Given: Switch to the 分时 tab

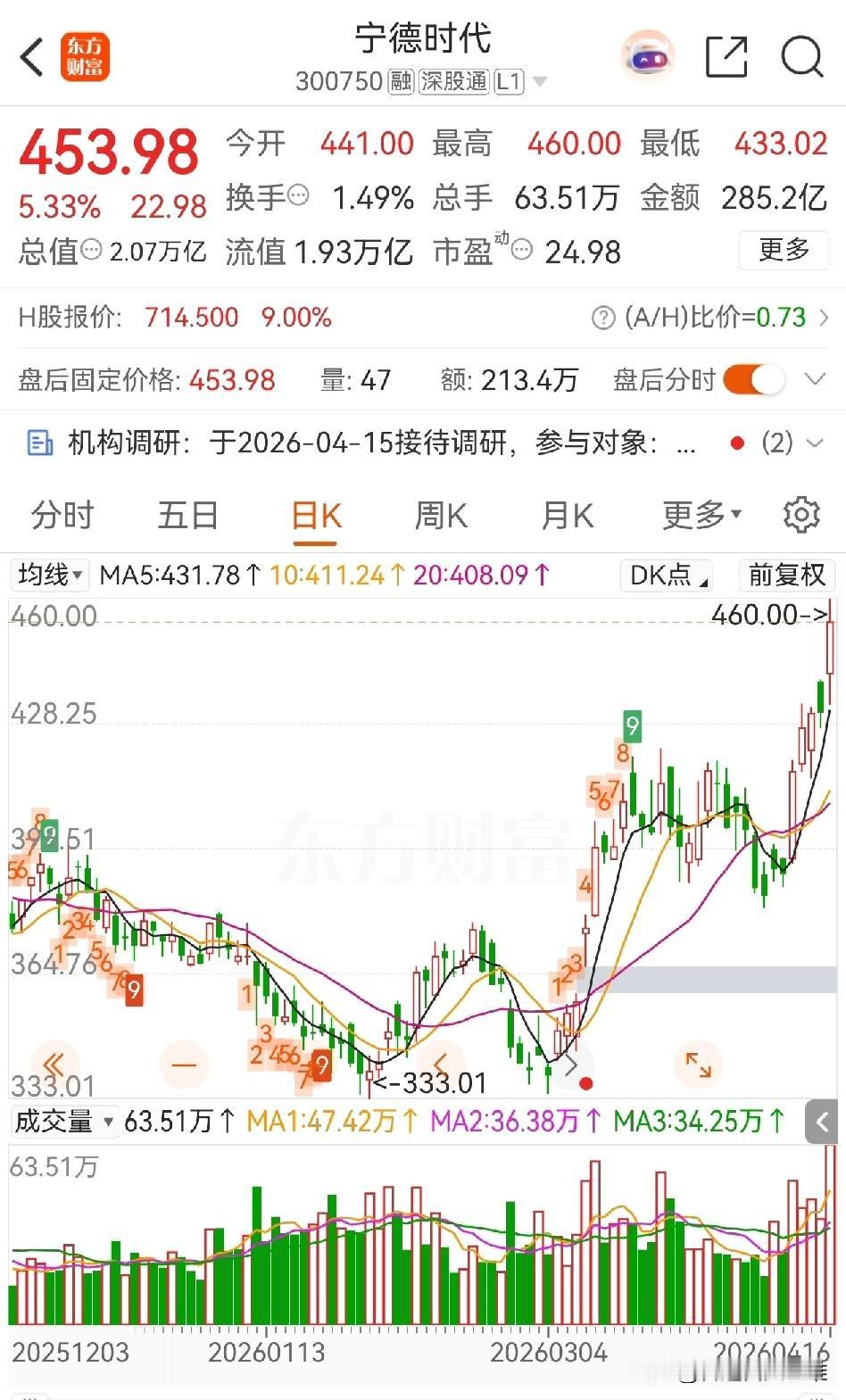Looking at the screenshot, I should tap(61, 515).
